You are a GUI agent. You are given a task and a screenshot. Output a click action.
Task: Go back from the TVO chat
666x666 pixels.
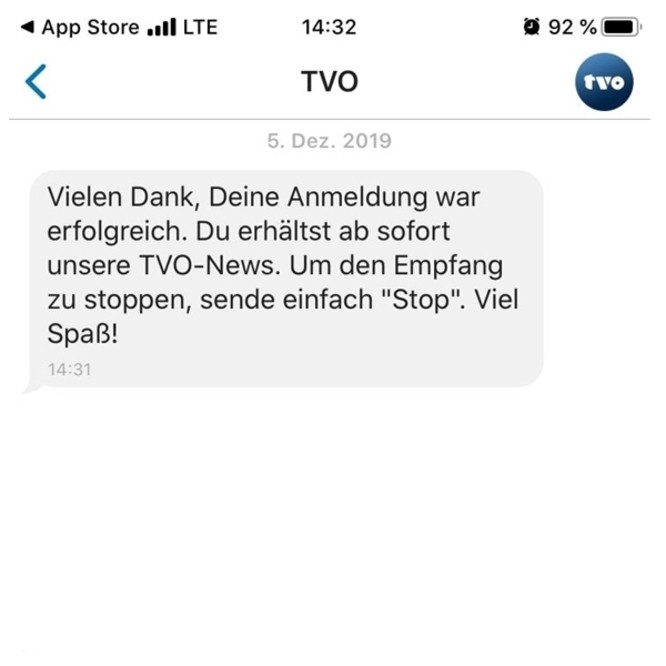coord(36,82)
